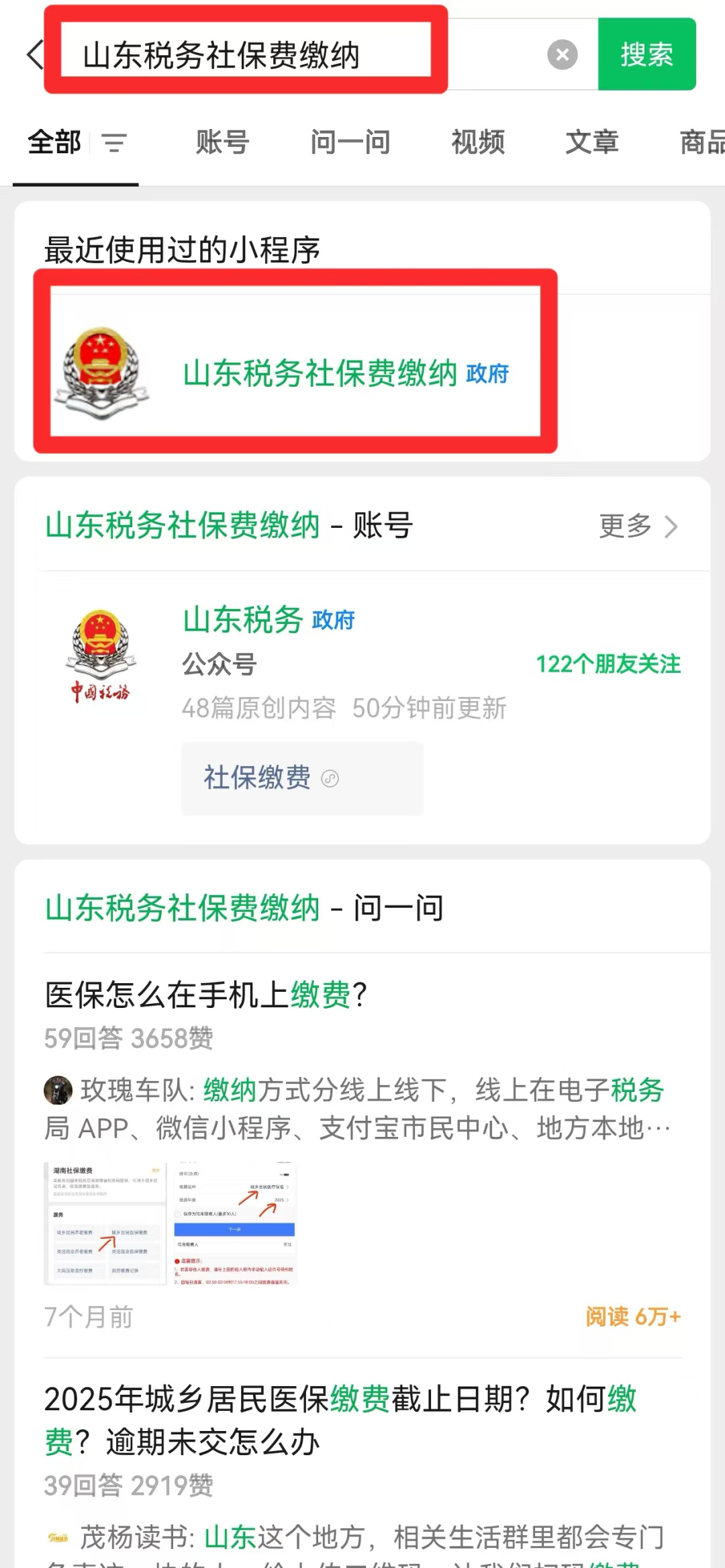This screenshot has width=725, height=1568.
Task: Switch to the 账号 tab
Action: pos(222,142)
